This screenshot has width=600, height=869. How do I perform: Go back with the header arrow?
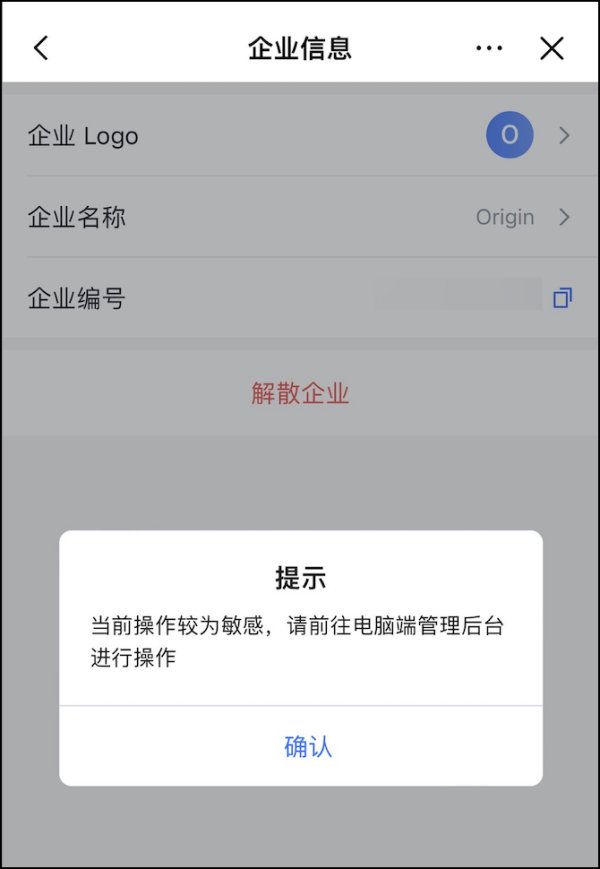pyautogui.click(x=41, y=48)
